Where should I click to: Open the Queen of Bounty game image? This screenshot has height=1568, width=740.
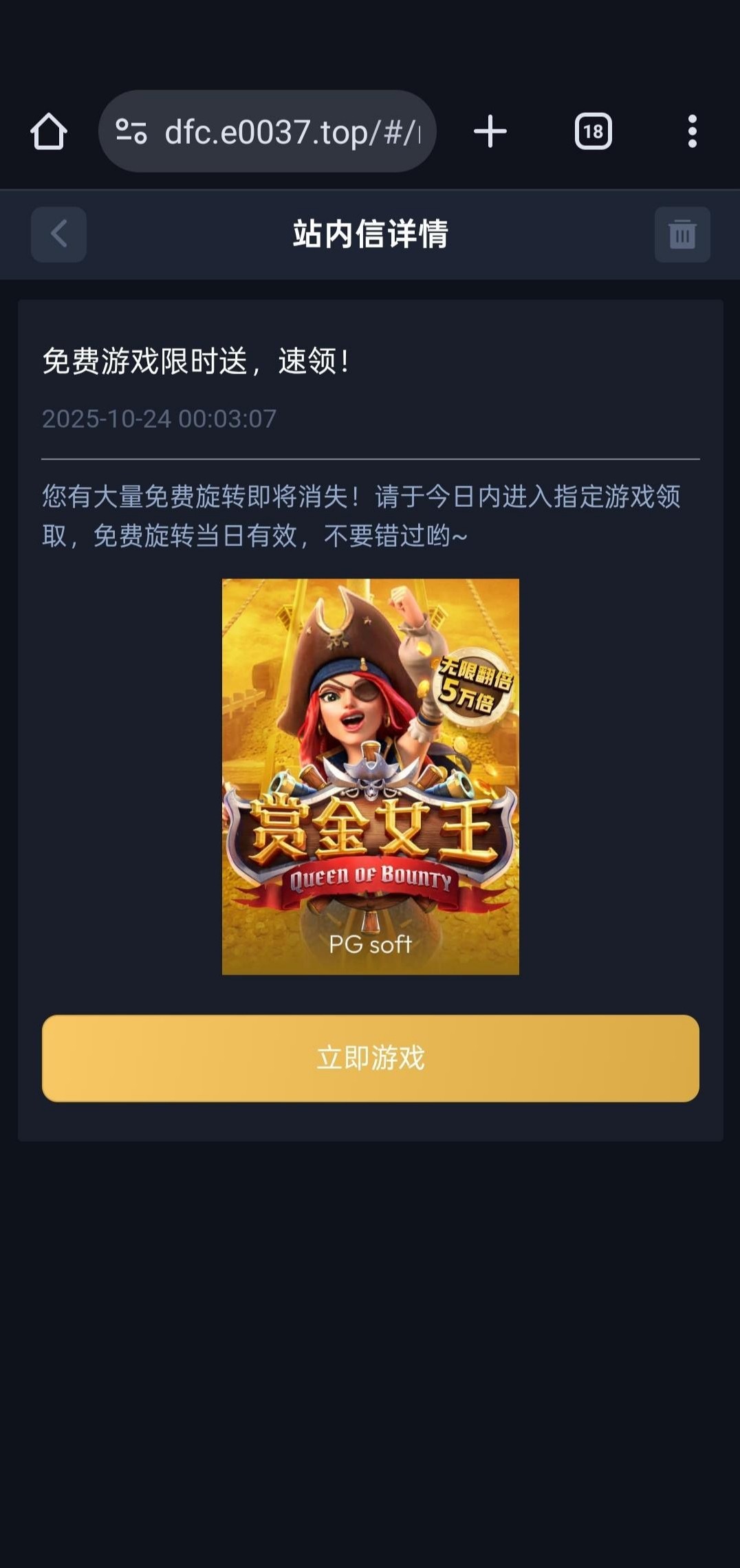[370, 776]
